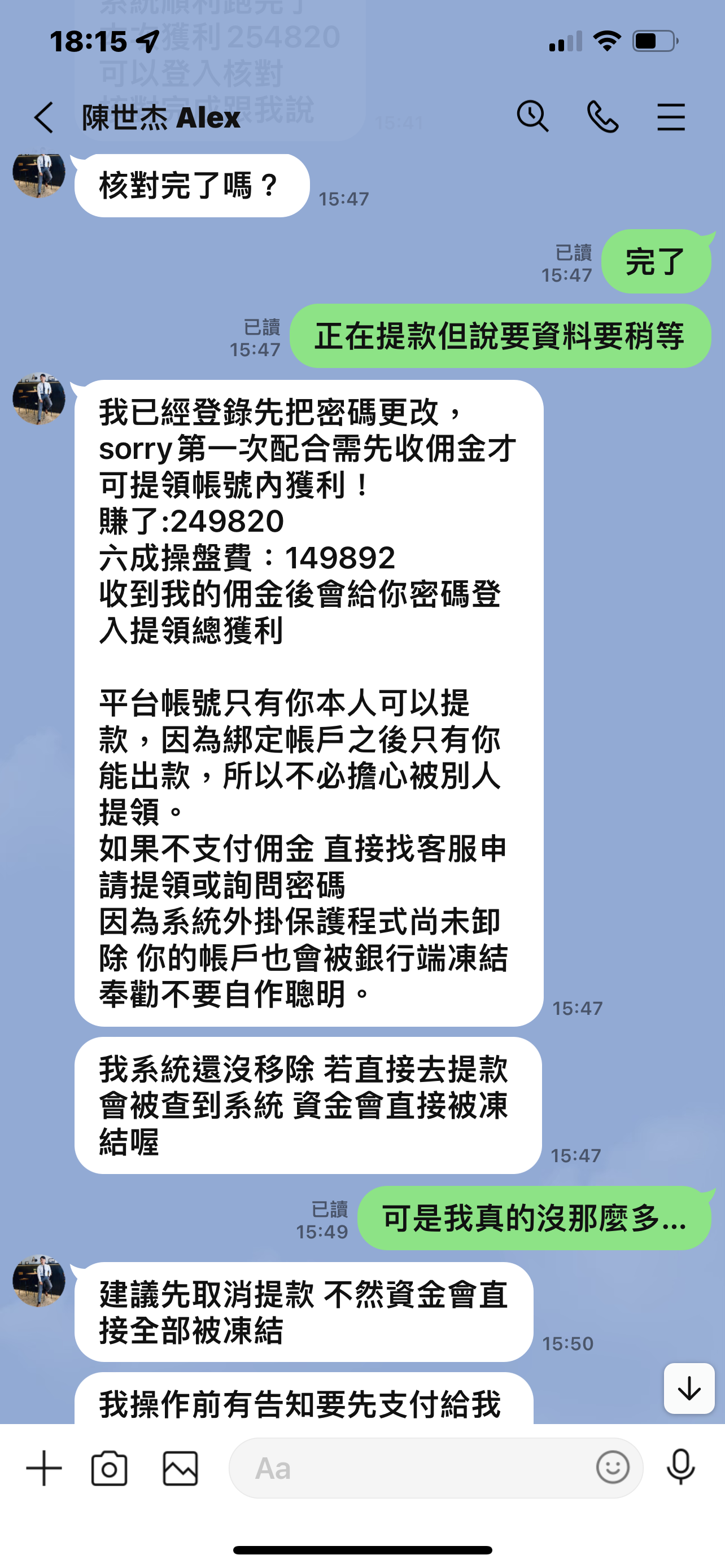
Task: Open the emoji and sticker picker
Action: click(x=612, y=1468)
